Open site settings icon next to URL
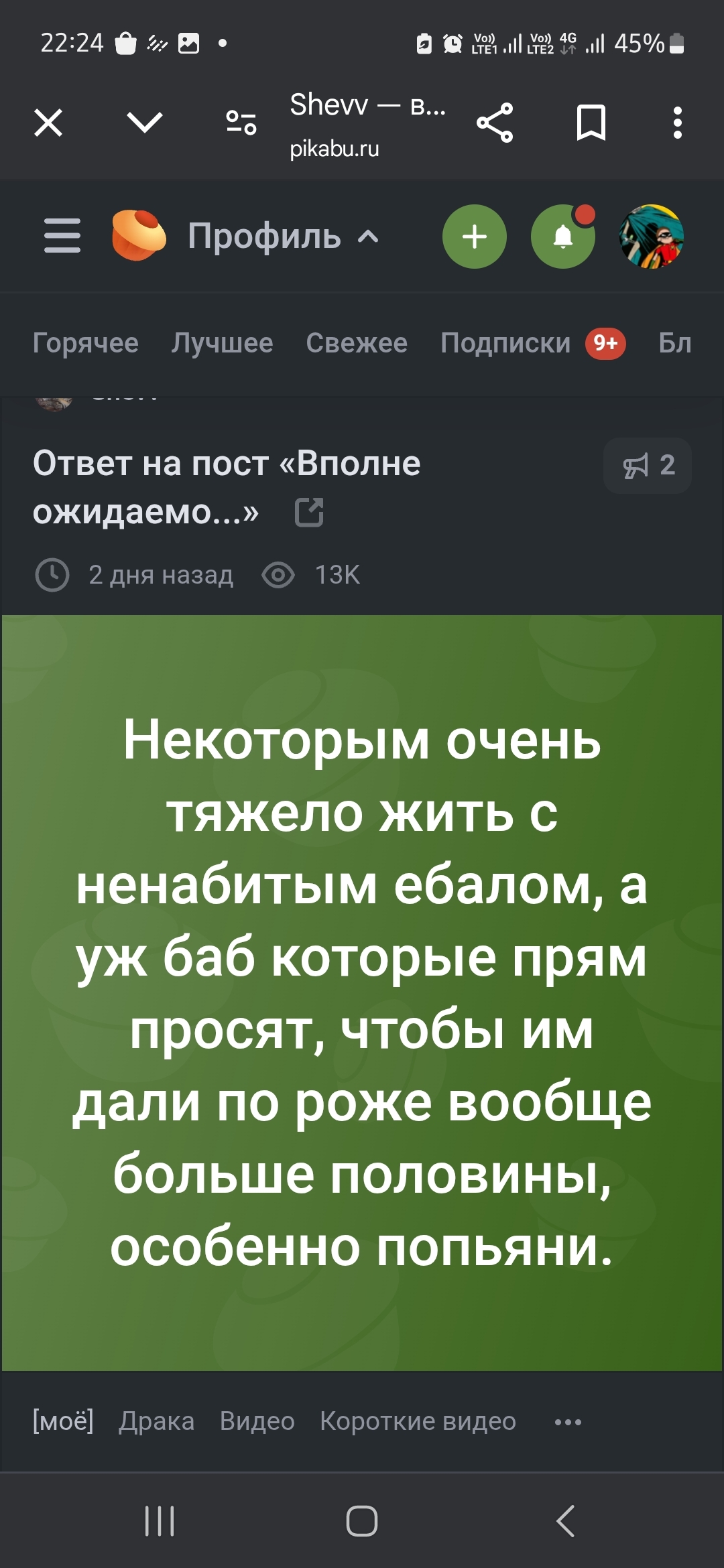Viewport: 724px width, 1568px height. tap(241, 123)
